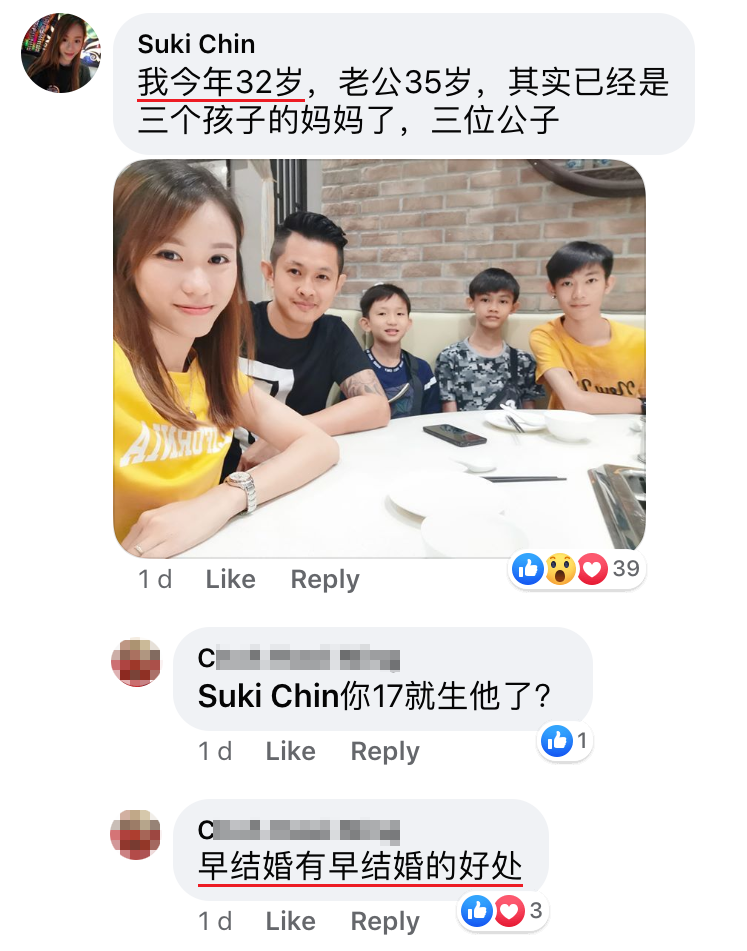Open the family photo in Suki Chin's comment
Screen dimensions: 747x951
pyautogui.click(x=379, y=358)
